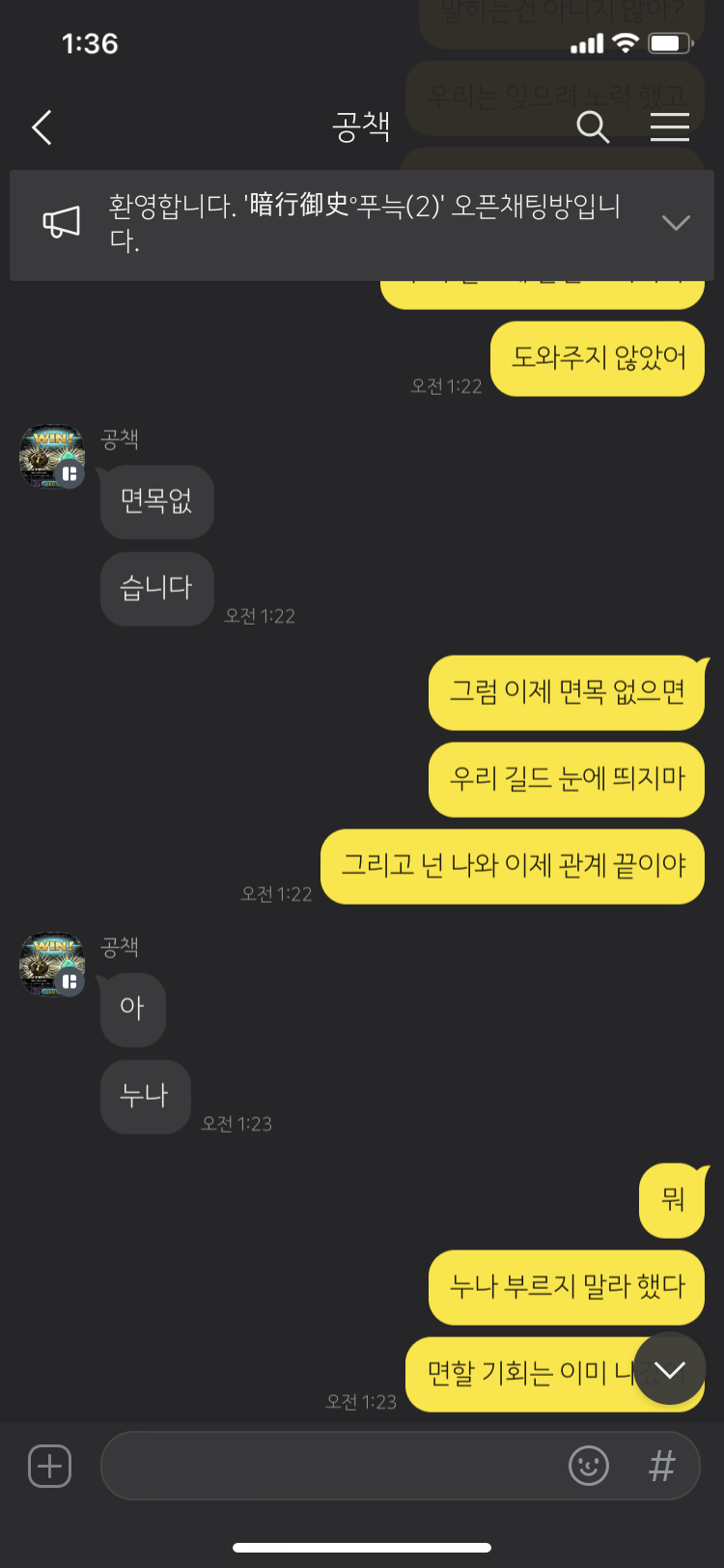Expand the 환영합니다 announcement banner
724x1568 pixels.
pos(675,223)
